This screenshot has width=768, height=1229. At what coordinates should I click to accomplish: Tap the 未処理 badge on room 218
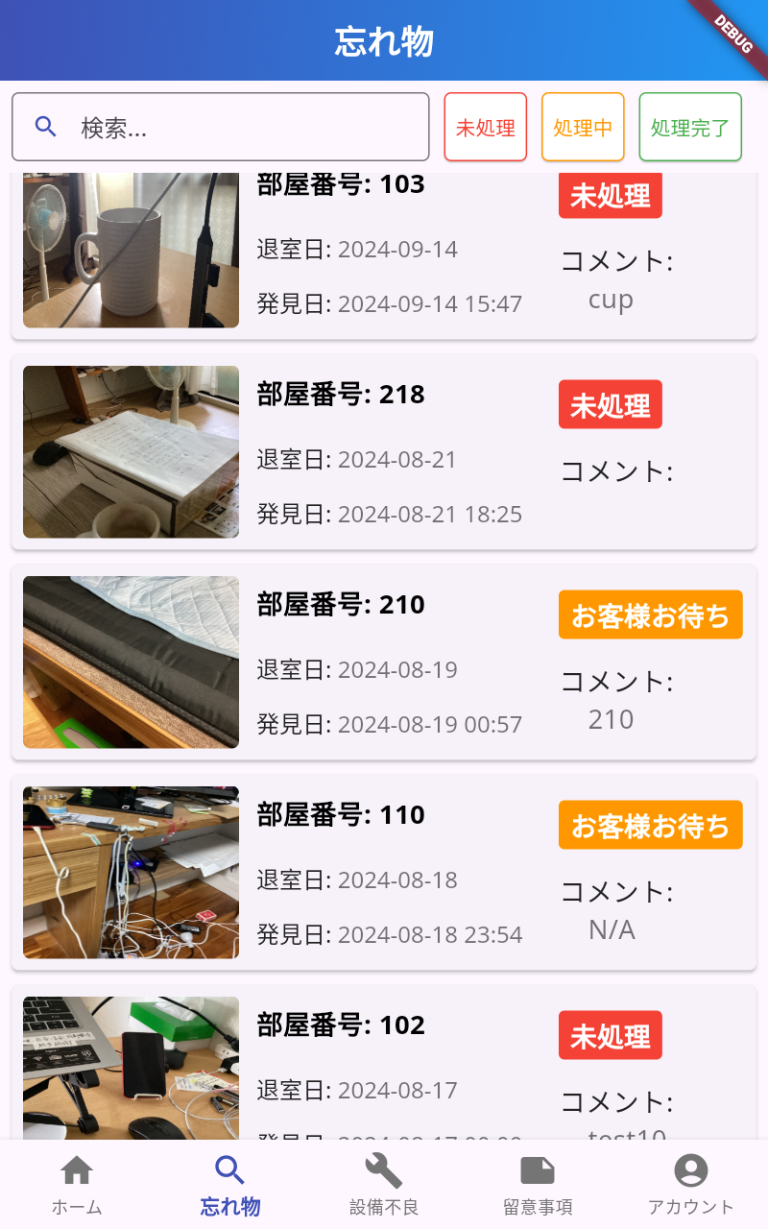click(610, 405)
